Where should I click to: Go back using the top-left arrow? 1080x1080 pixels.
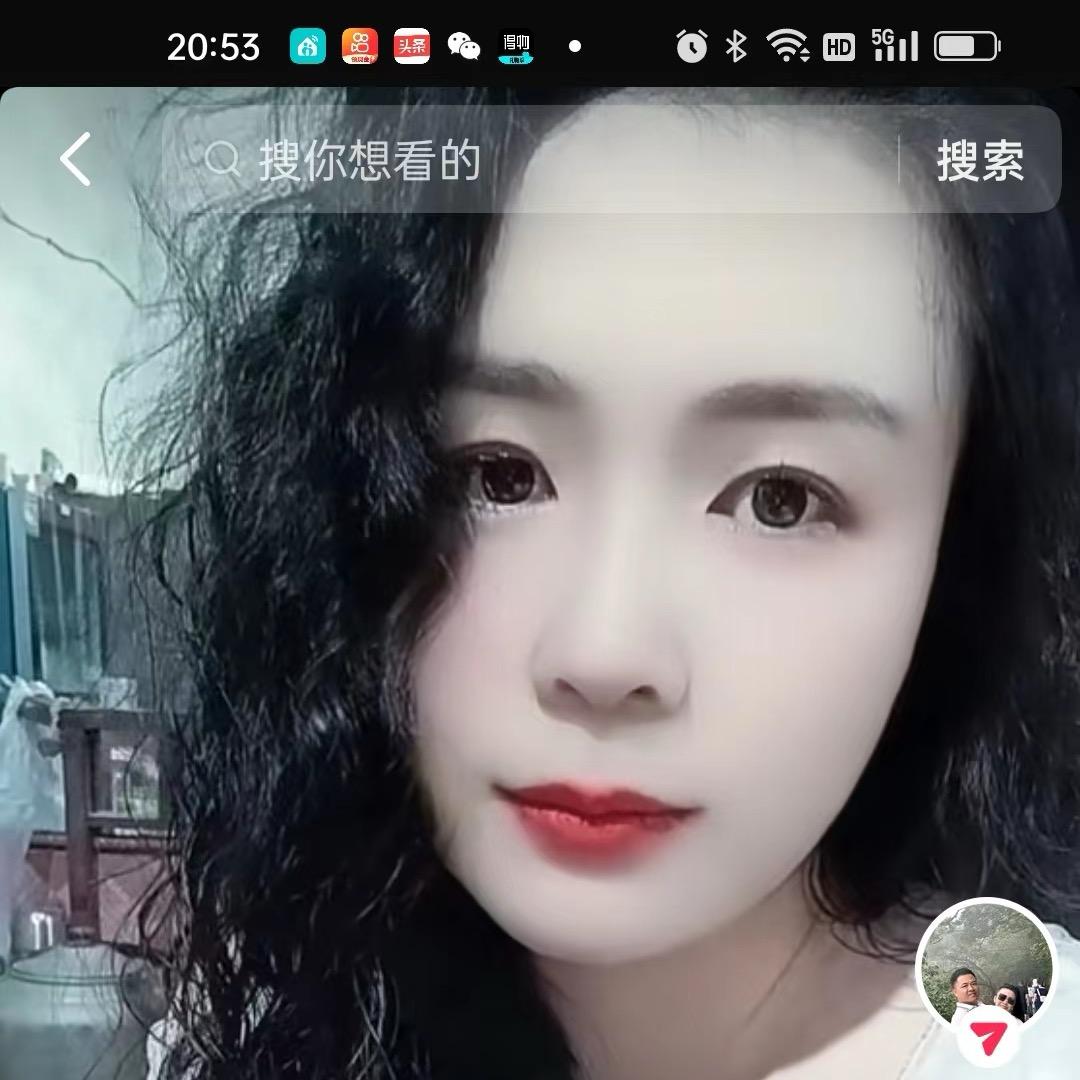76,159
